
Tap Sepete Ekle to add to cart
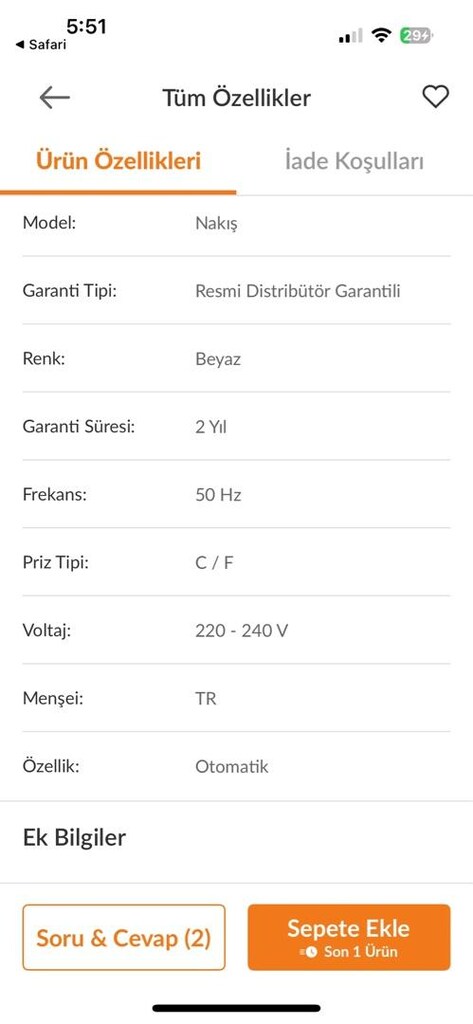pos(349,937)
